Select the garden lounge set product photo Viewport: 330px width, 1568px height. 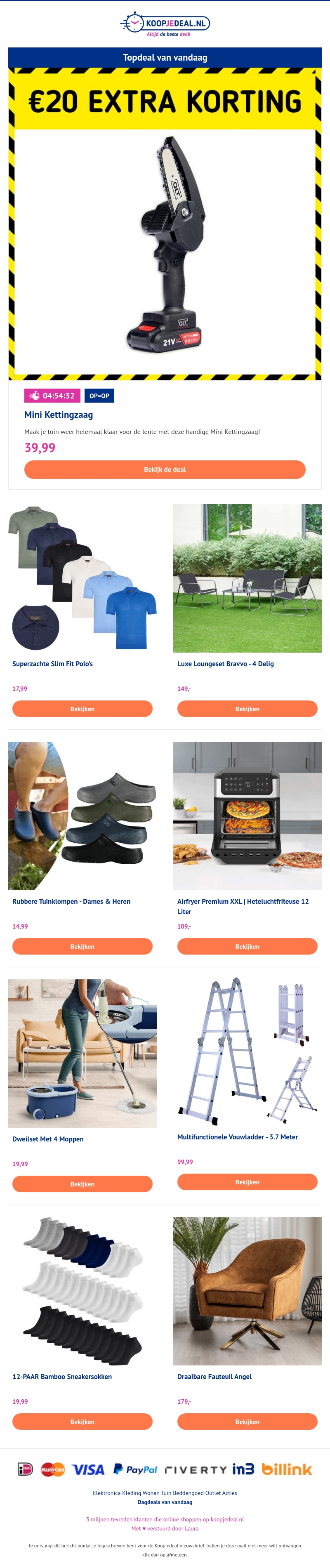[247, 578]
